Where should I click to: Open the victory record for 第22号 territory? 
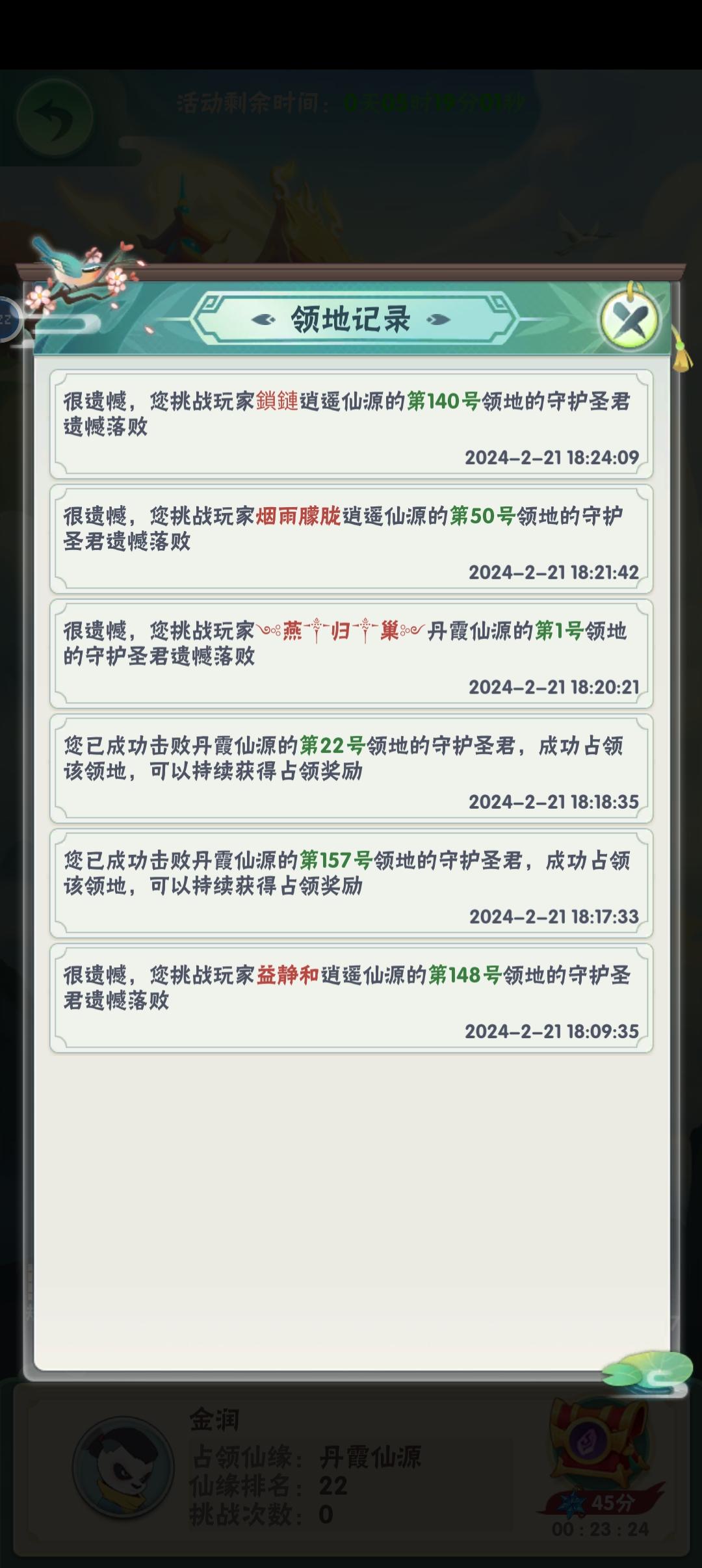tap(350, 767)
